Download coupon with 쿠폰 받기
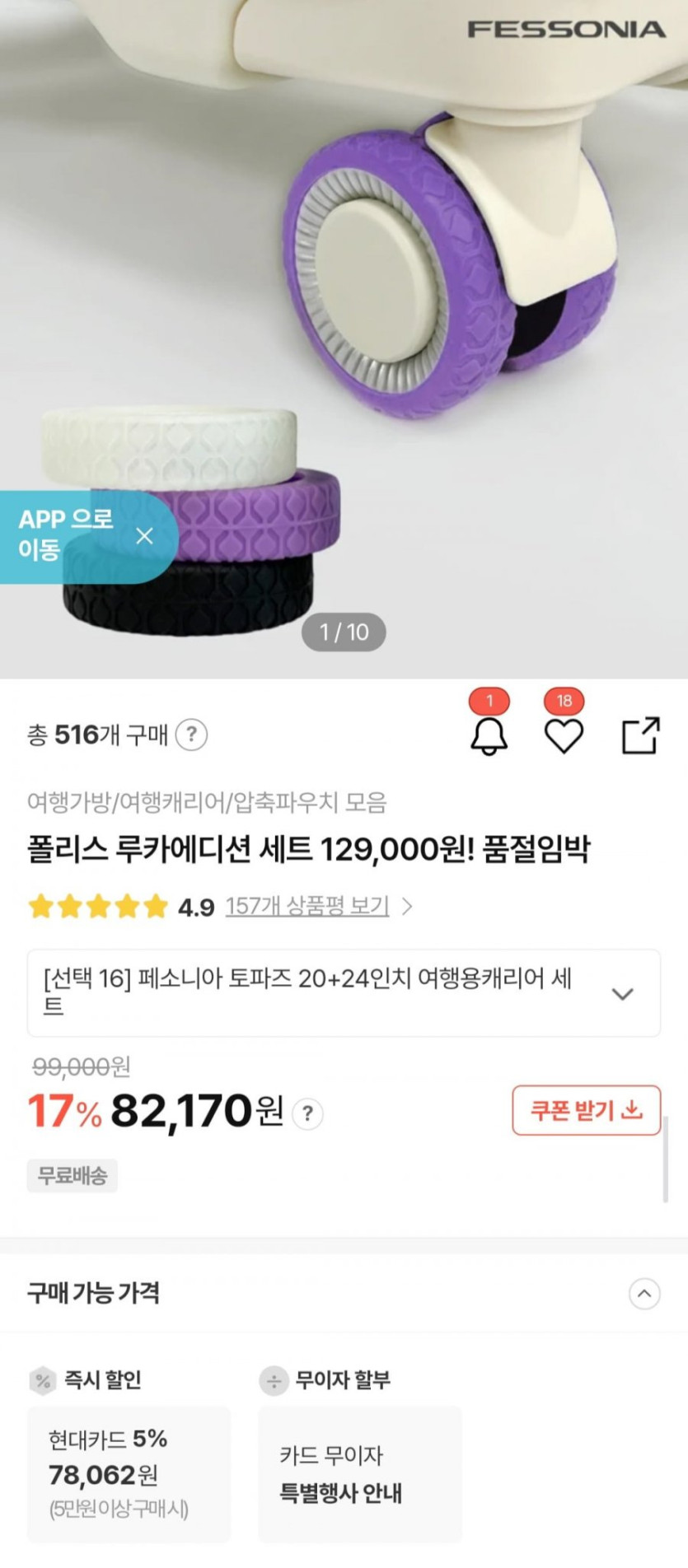This screenshot has height=1568, width=688. [586, 1111]
